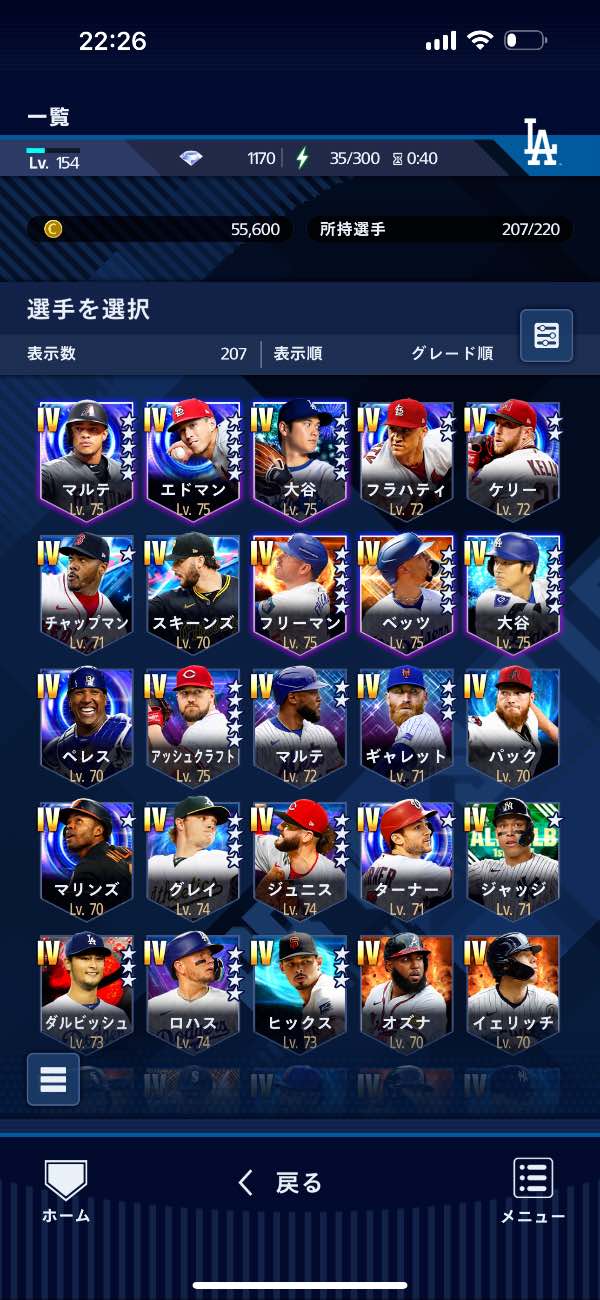The image size is (600, 1300).
Task: Open the hamburger list-view button
Action: 53,1079
